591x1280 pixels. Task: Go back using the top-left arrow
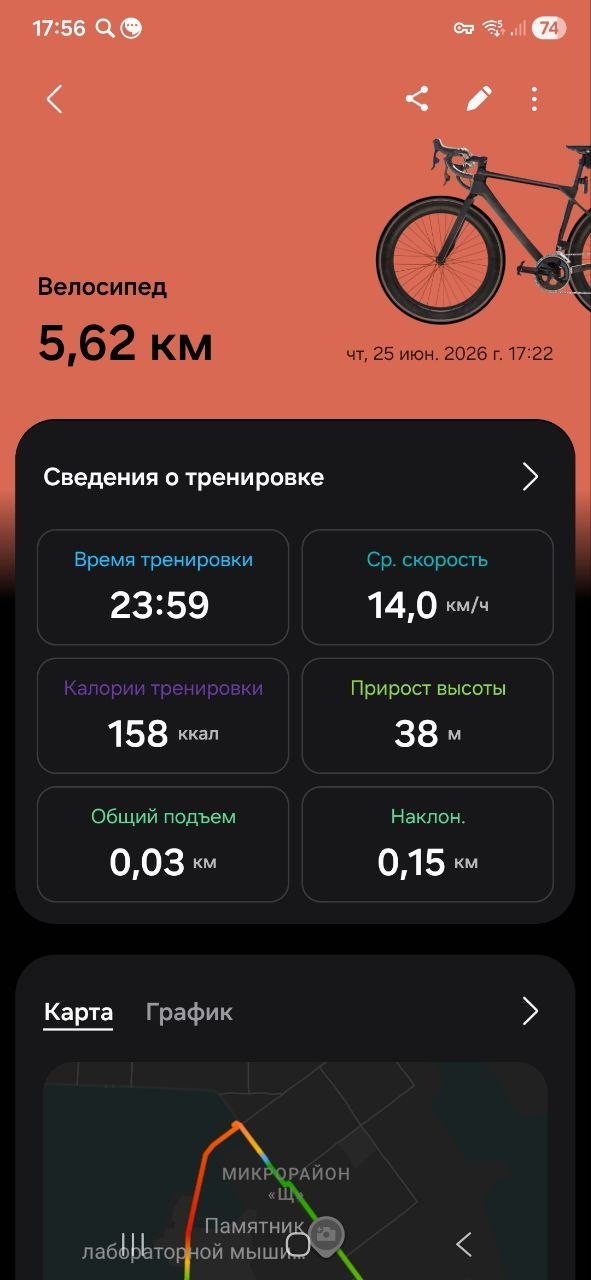coord(54,99)
